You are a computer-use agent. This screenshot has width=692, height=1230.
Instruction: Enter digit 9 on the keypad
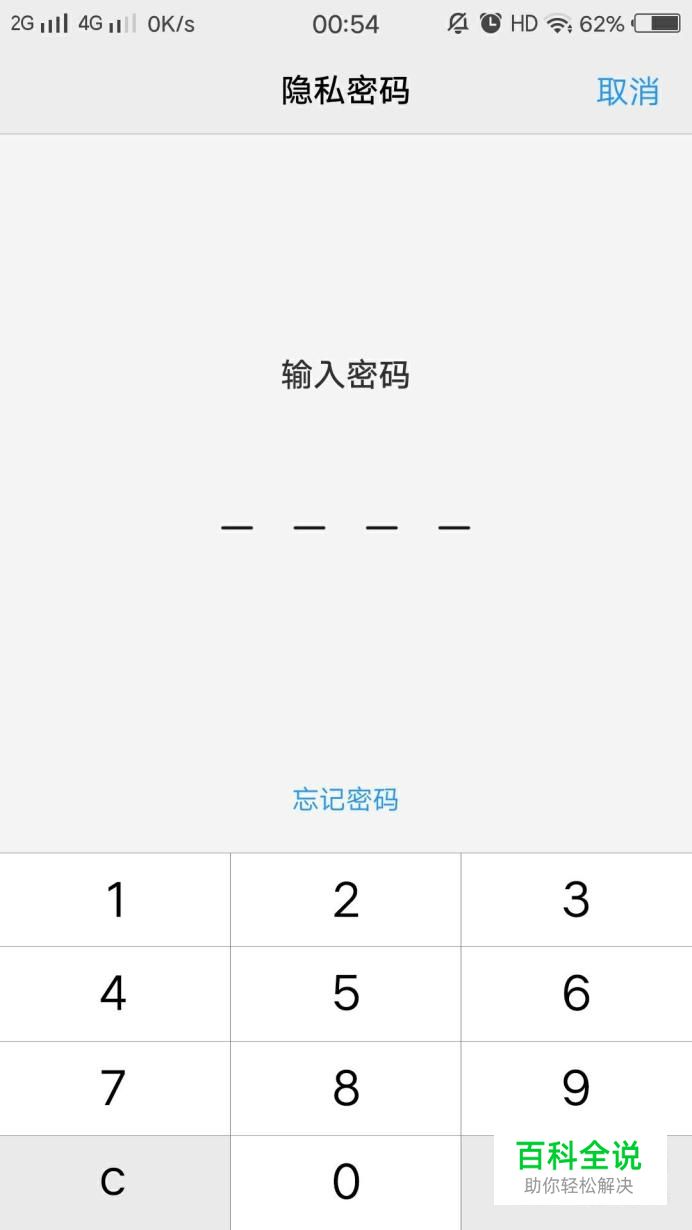[576, 1088]
